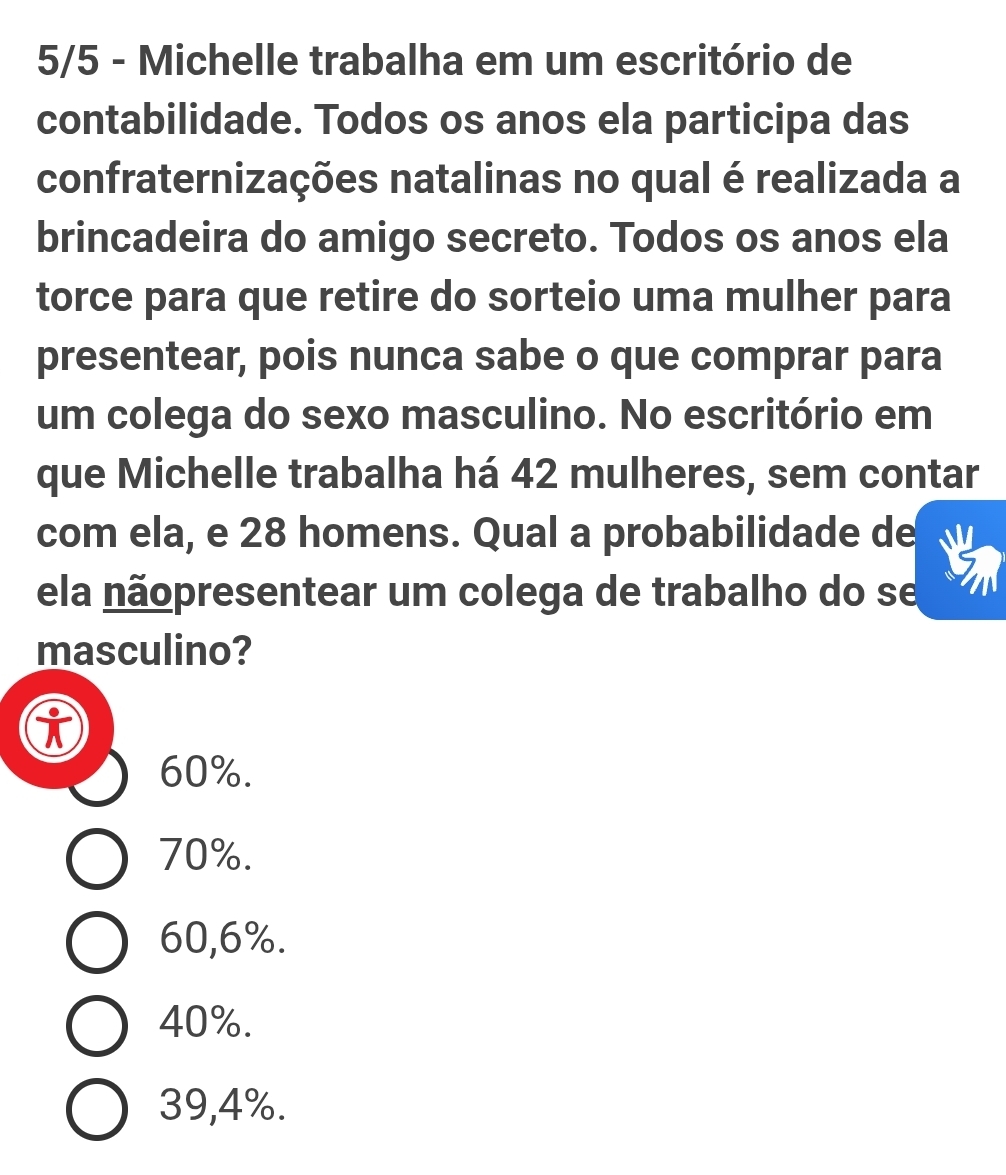Choose 70% as the answer

pyautogui.click(x=98, y=858)
